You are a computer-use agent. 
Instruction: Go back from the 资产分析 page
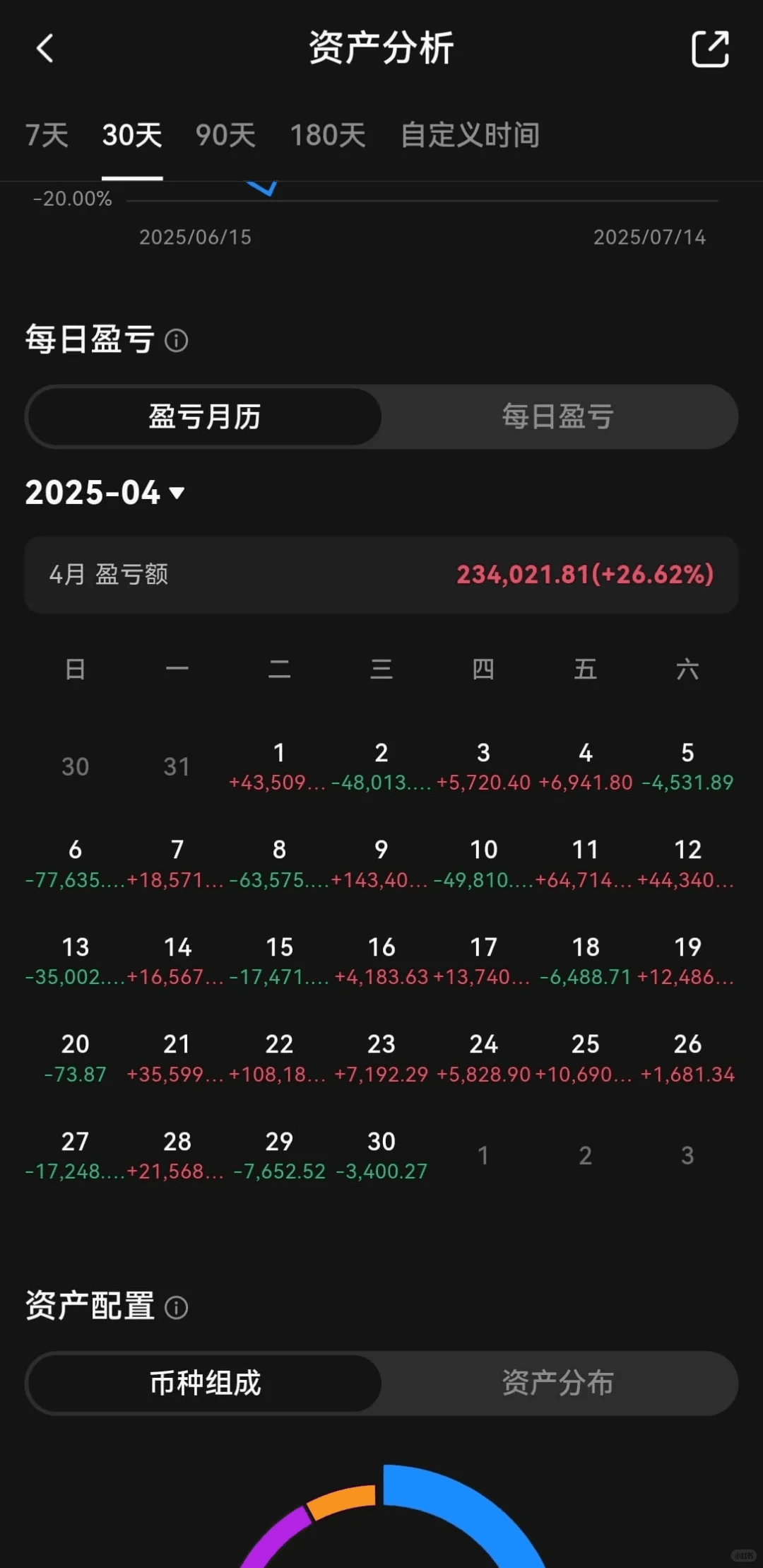pos(45,49)
